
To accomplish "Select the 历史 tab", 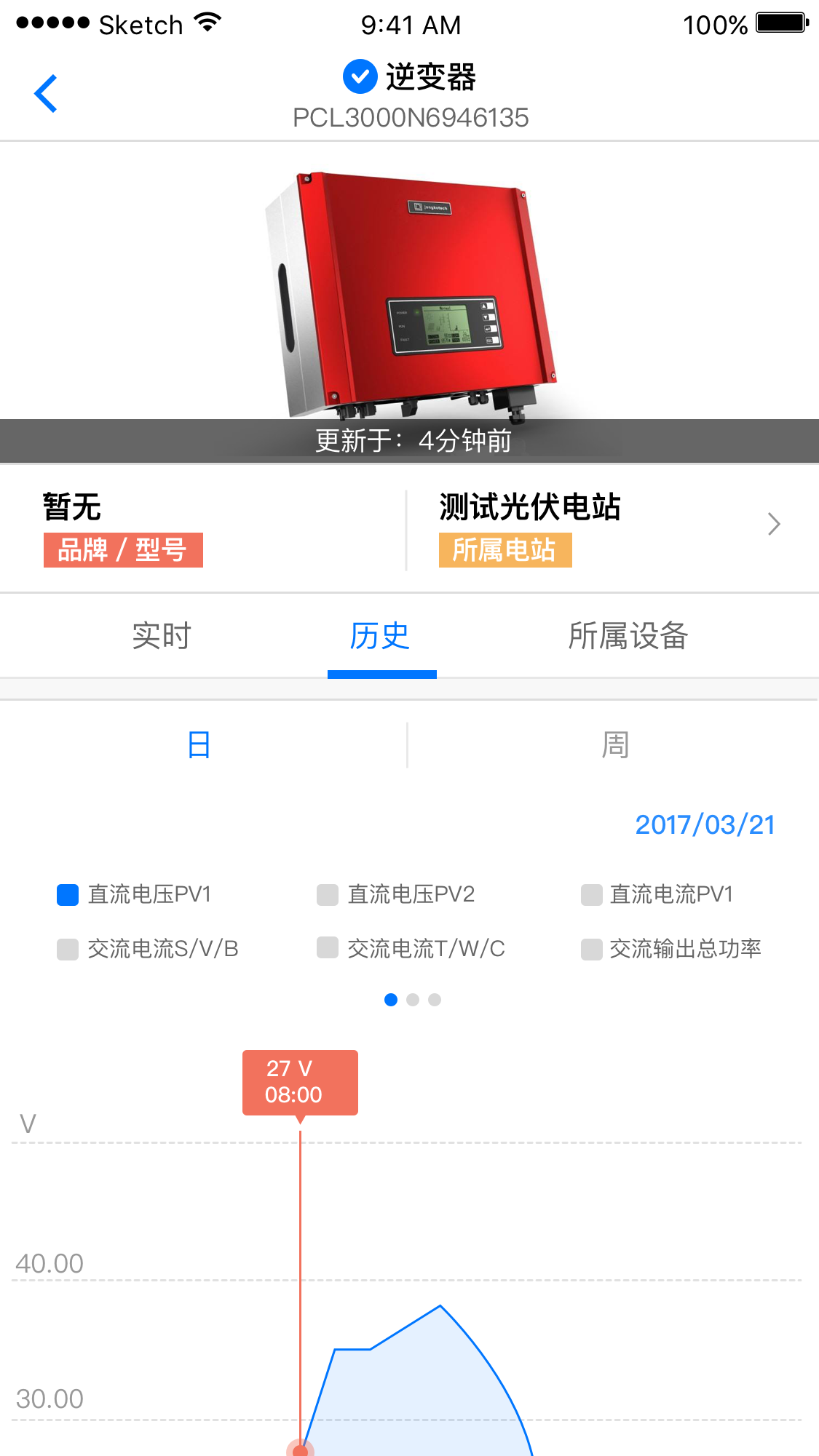I will click(x=380, y=636).
